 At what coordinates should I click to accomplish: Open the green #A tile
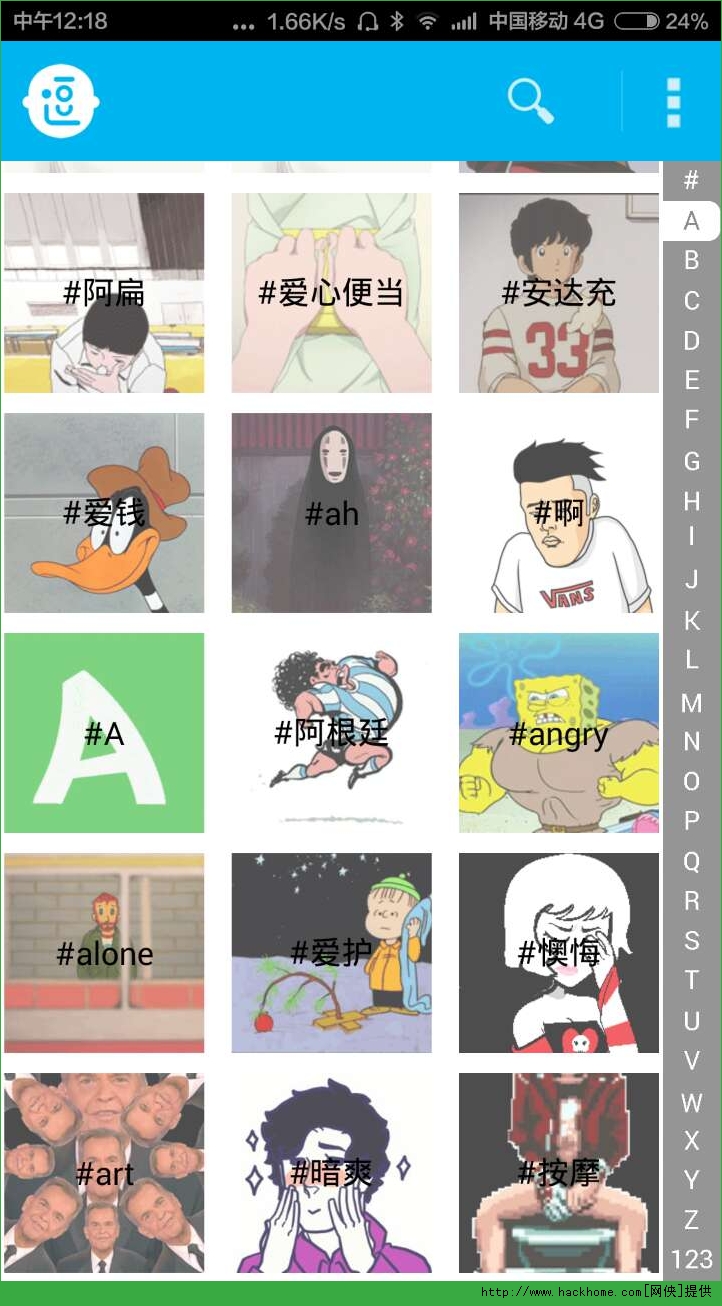104,733
